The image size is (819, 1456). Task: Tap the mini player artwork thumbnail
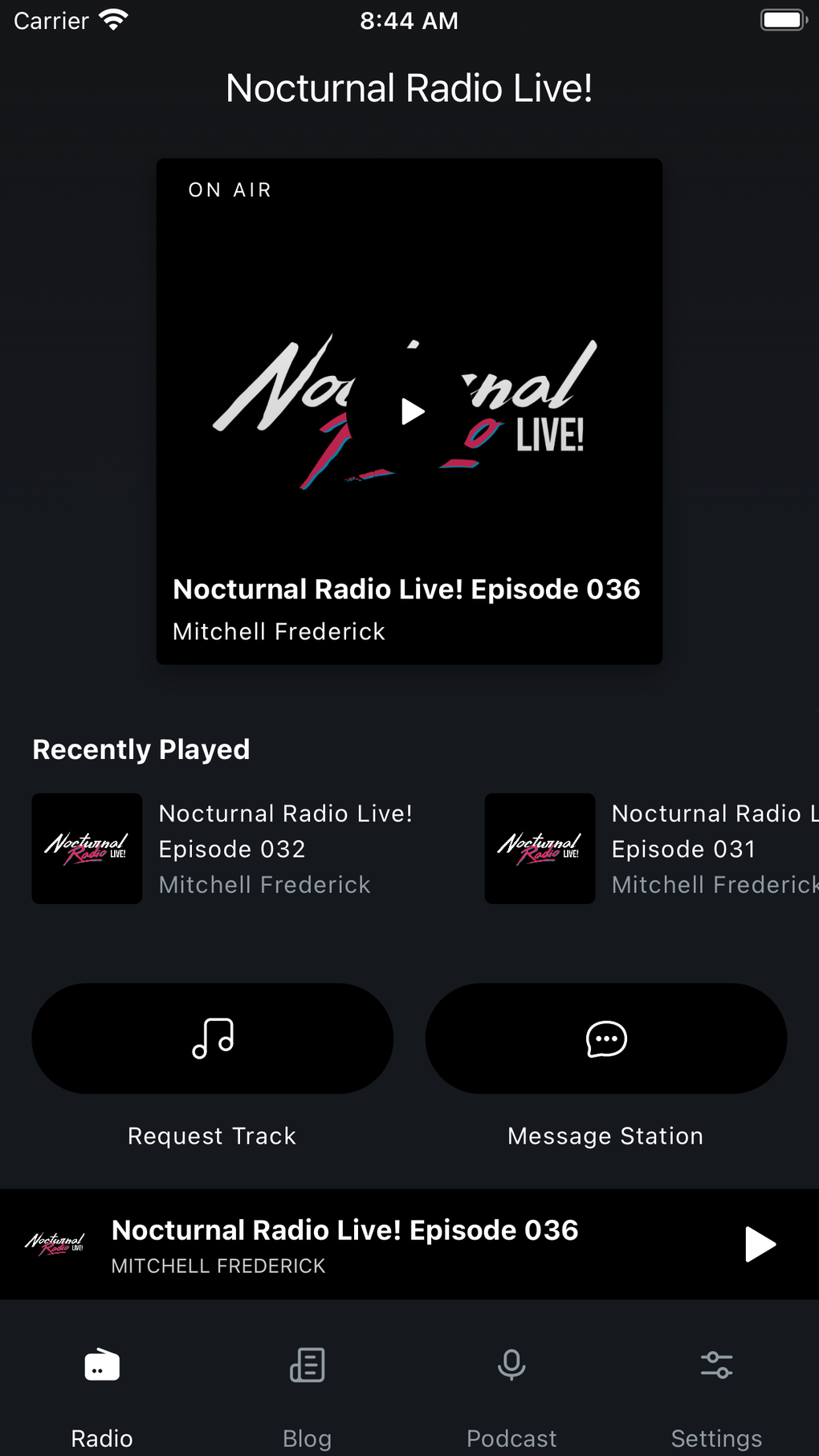[56, 1244]
